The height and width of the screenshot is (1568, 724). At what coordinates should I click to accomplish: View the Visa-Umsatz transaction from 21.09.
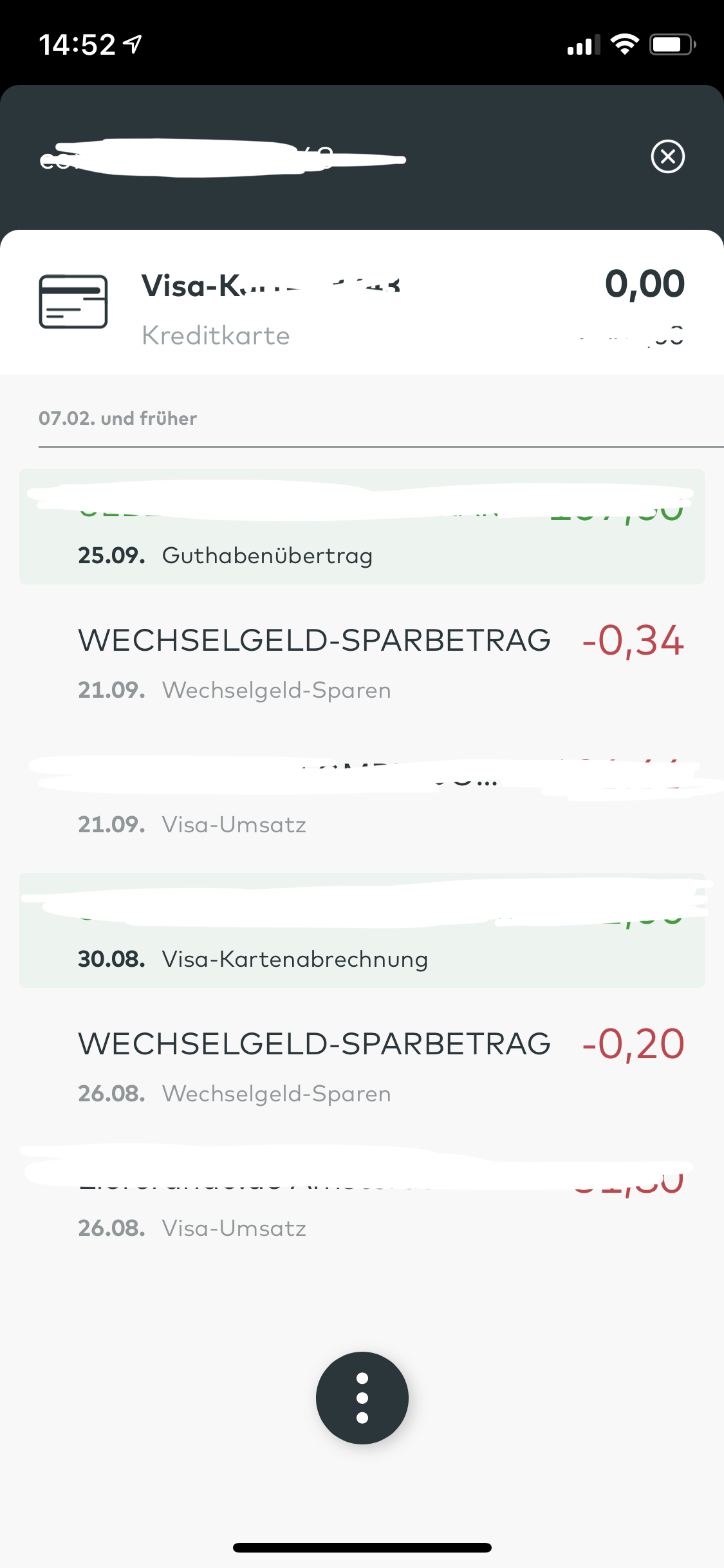tap(362, 798)
